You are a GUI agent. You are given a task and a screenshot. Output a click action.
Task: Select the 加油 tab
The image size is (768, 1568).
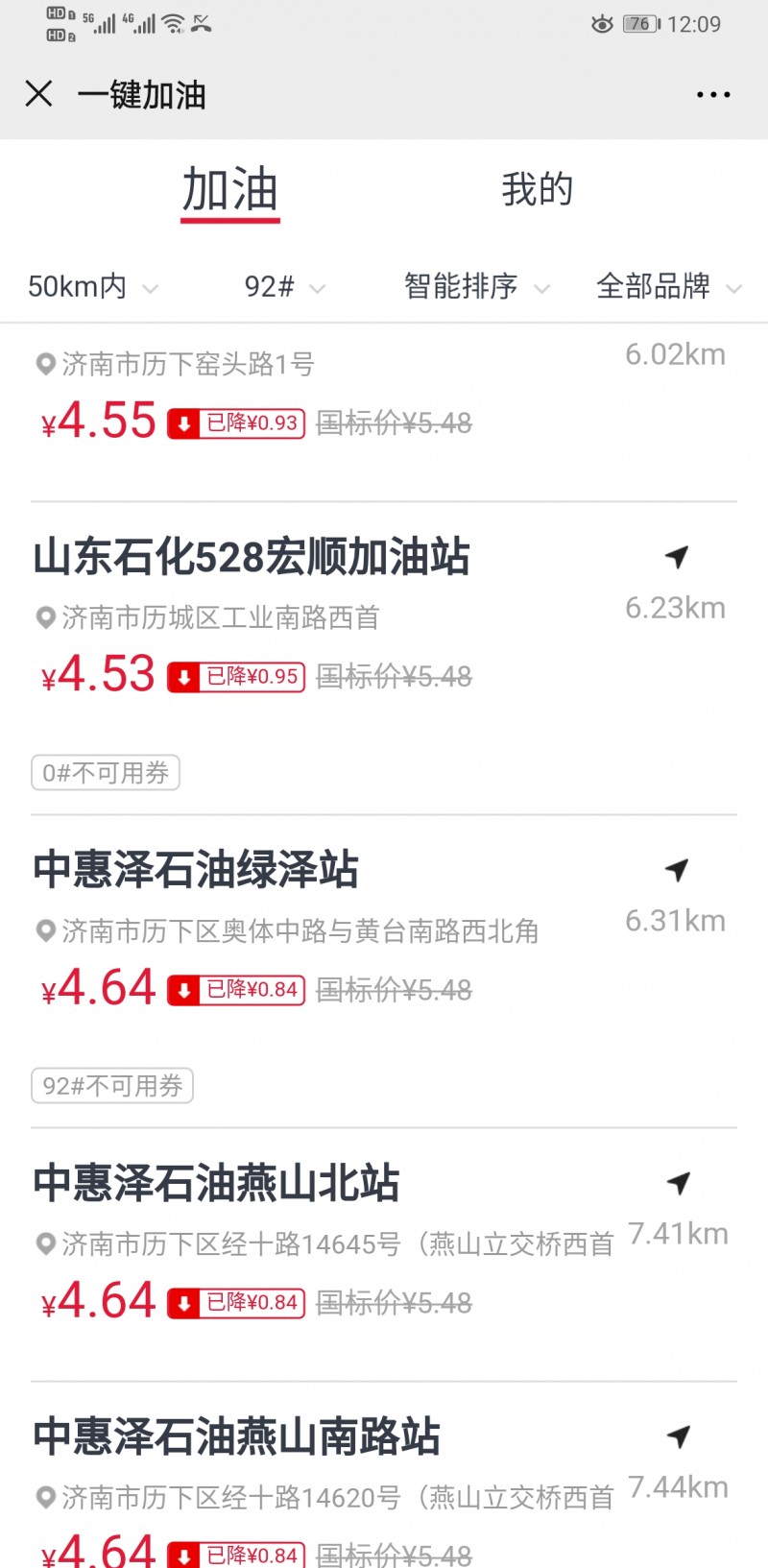(x=230, y=189)
